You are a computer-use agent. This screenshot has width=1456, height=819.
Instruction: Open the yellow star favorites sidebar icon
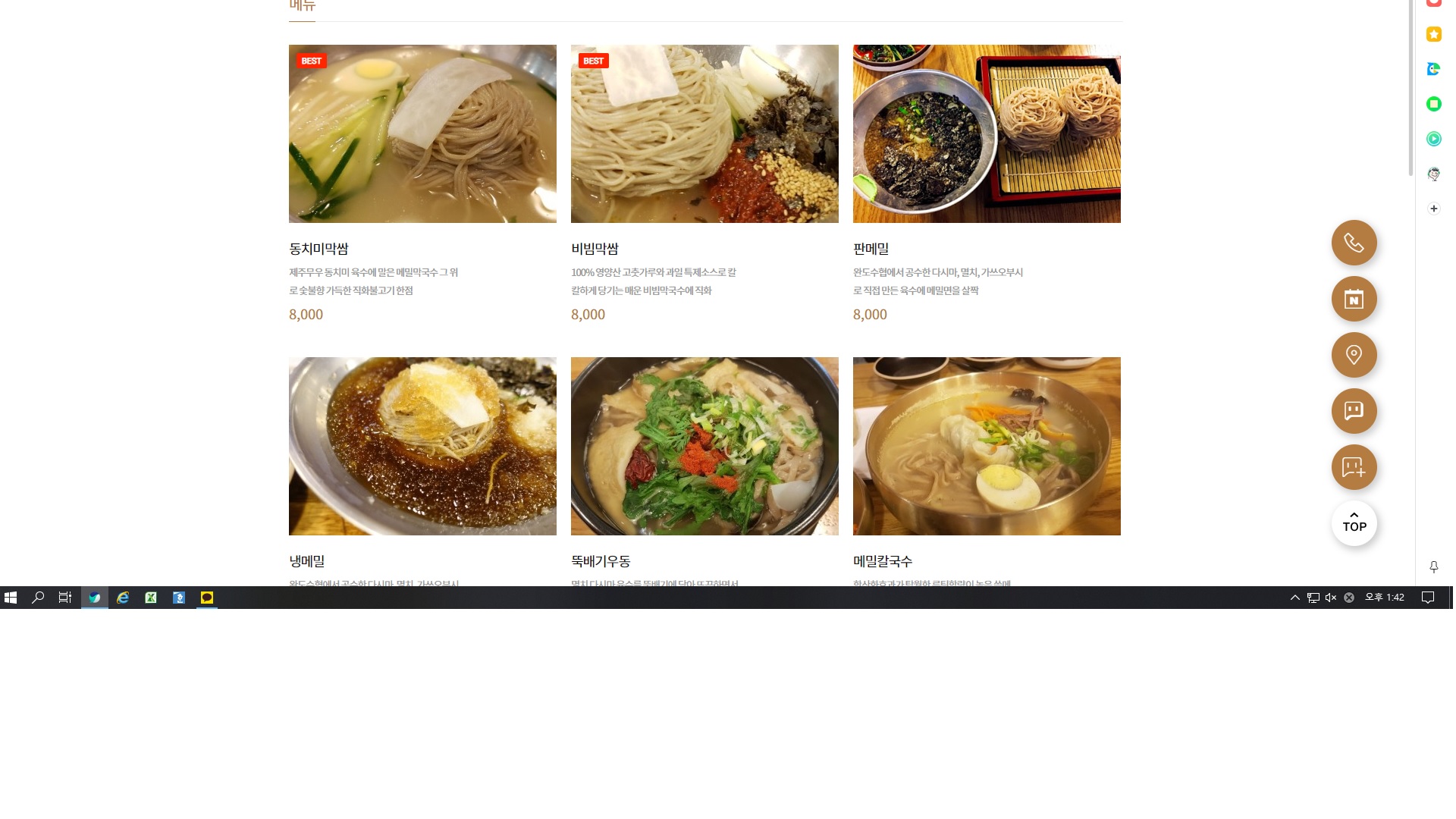coord(1433,34)
